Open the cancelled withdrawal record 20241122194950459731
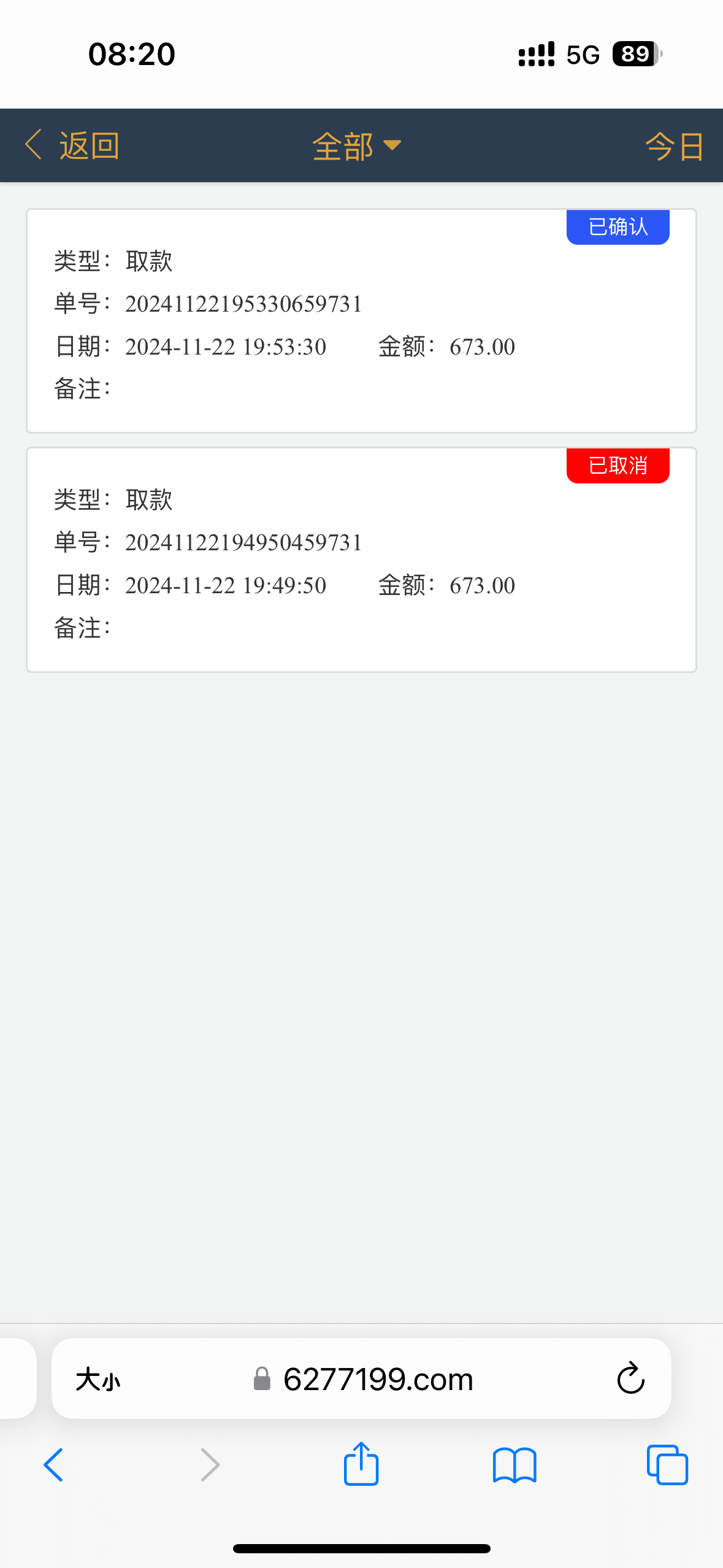723x1568 pixels. click(x=361, y=559)
